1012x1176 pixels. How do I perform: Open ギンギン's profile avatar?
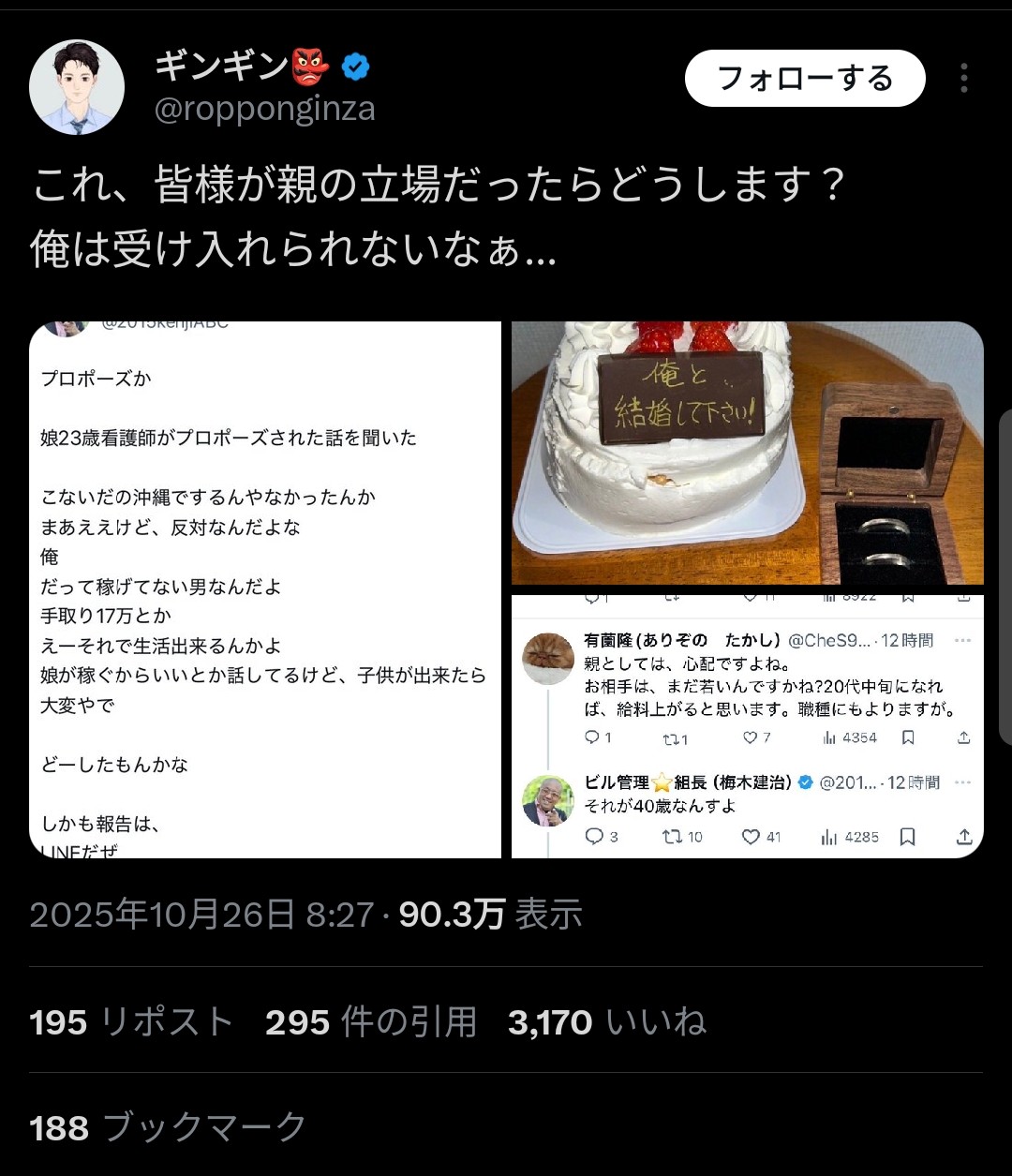coord(77,86)
